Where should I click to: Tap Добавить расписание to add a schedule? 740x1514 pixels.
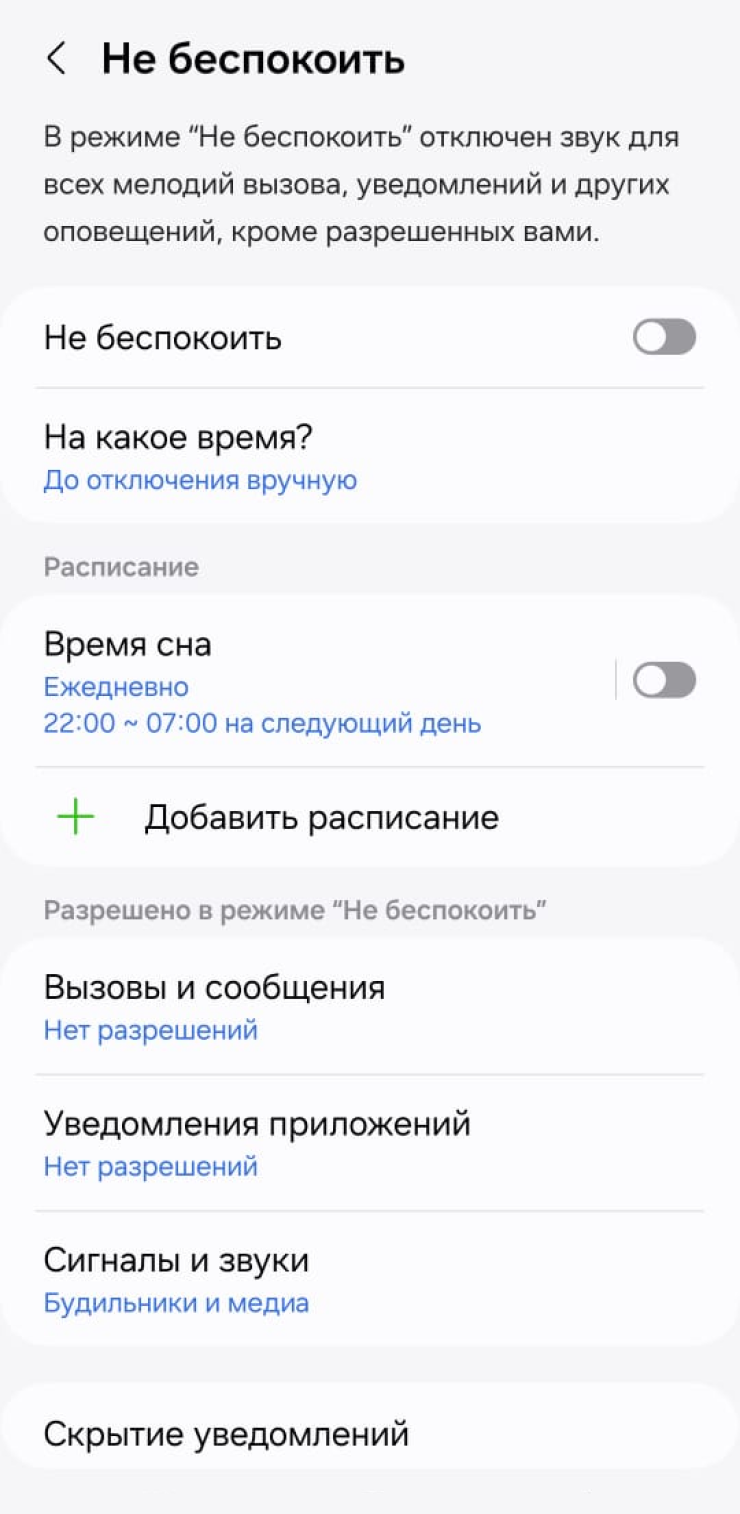320,818
